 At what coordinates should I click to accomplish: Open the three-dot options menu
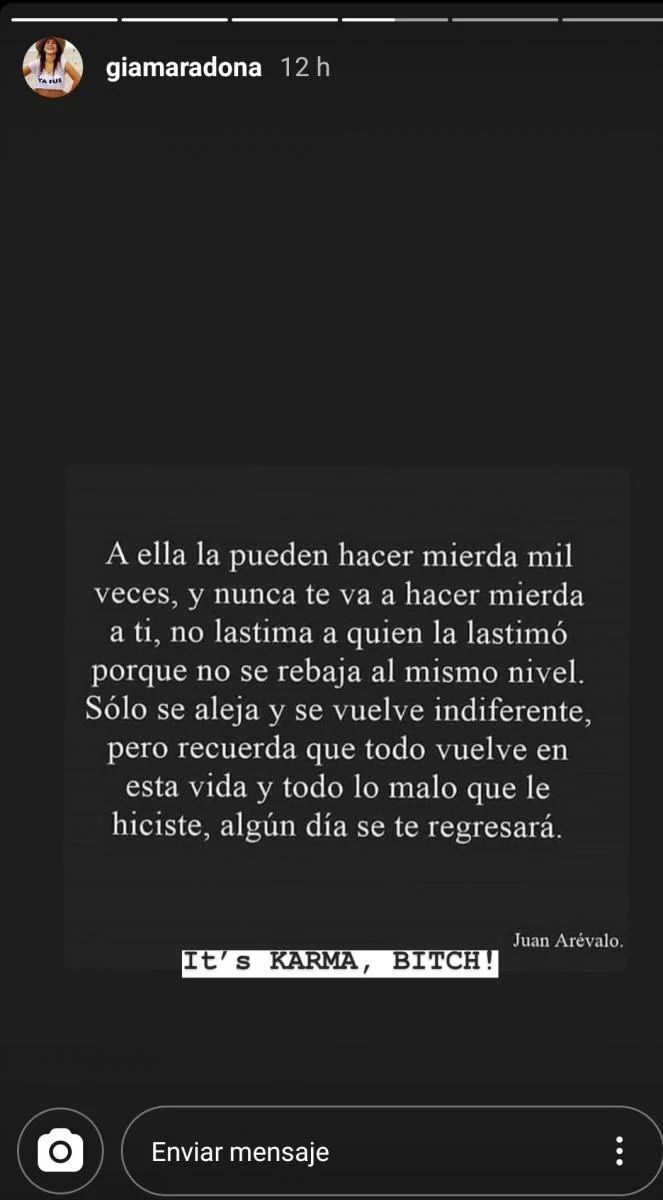tap(620, 1151)
